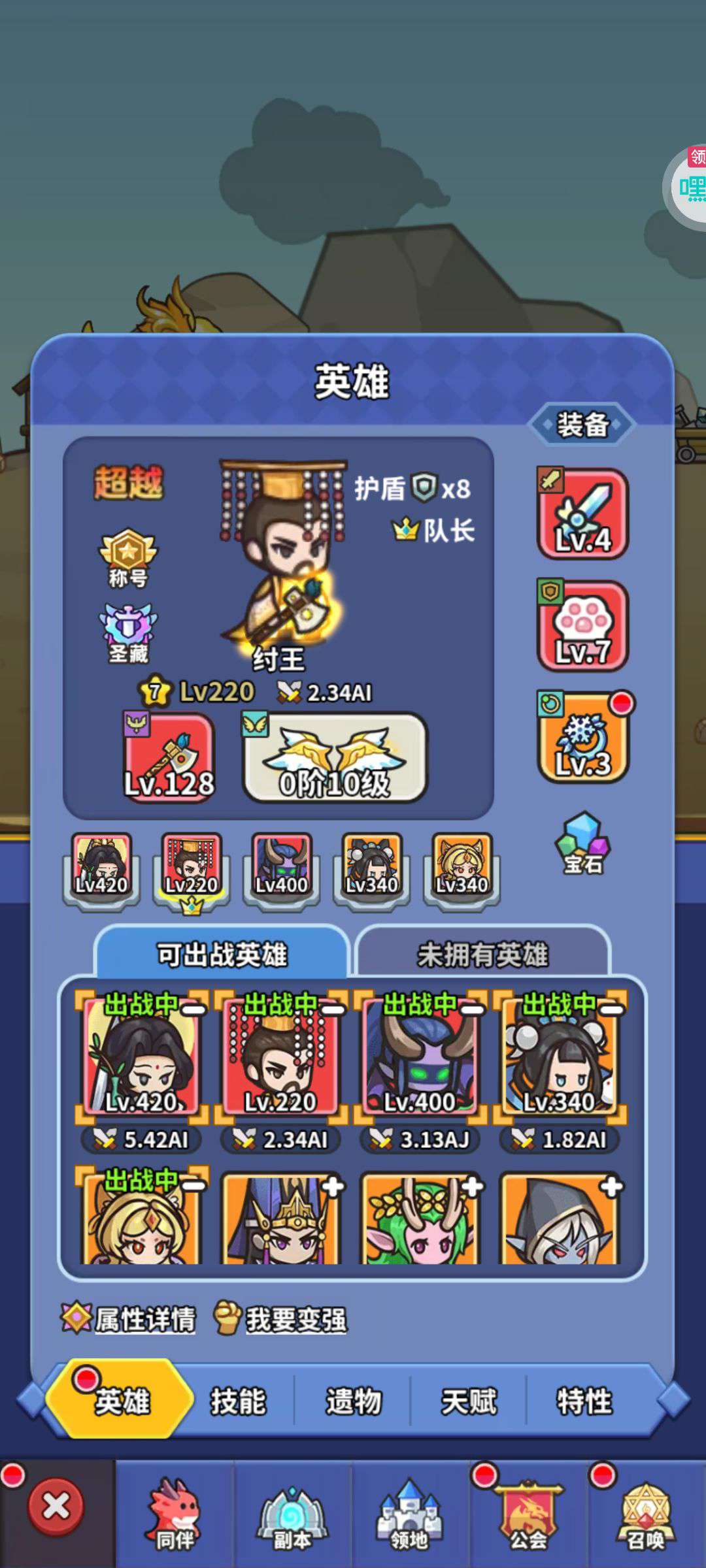Open 副本 dungeon menu
The image size is (706, 1568).
pyautogui.click(x=292, y=1514)
